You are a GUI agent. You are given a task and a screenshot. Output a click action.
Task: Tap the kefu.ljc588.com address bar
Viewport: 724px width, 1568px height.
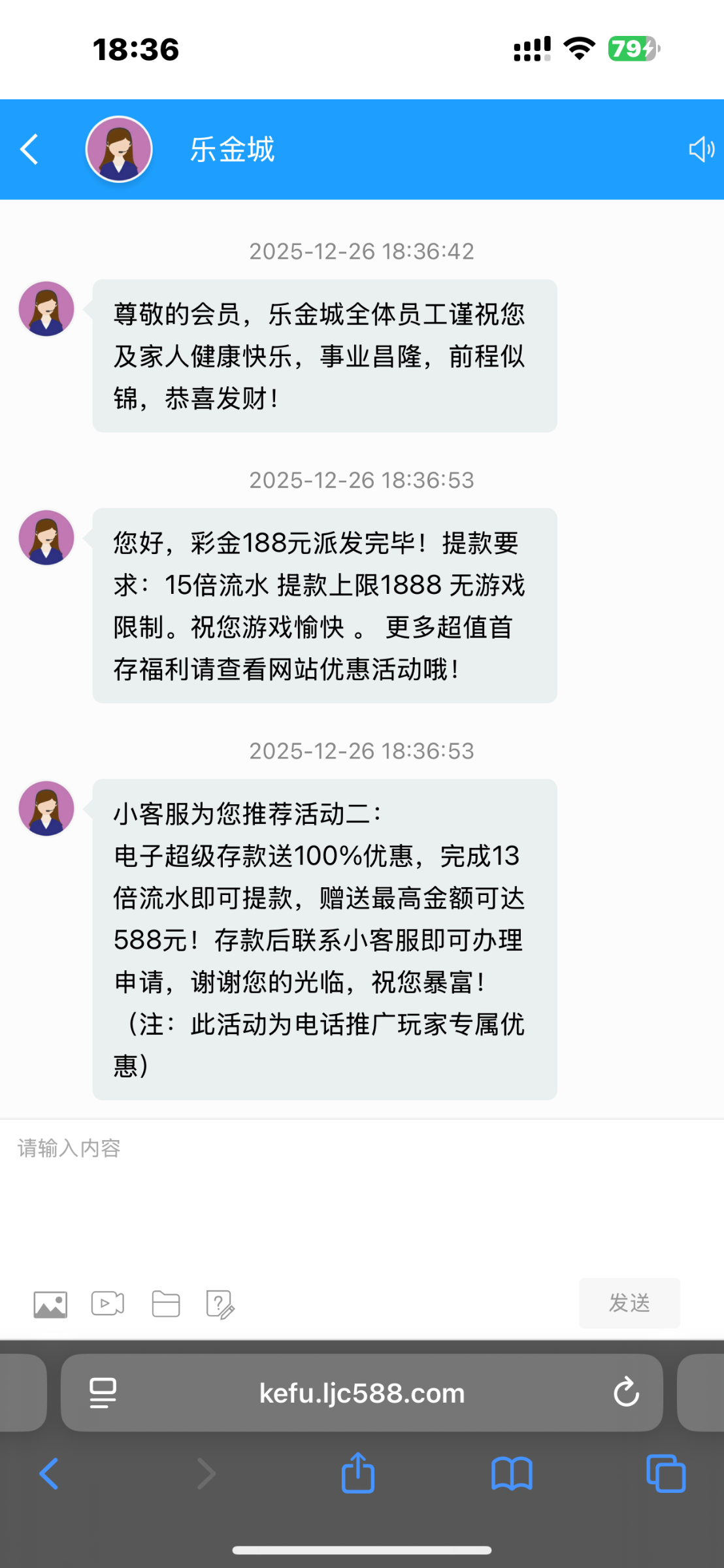tap(361, 1393)
